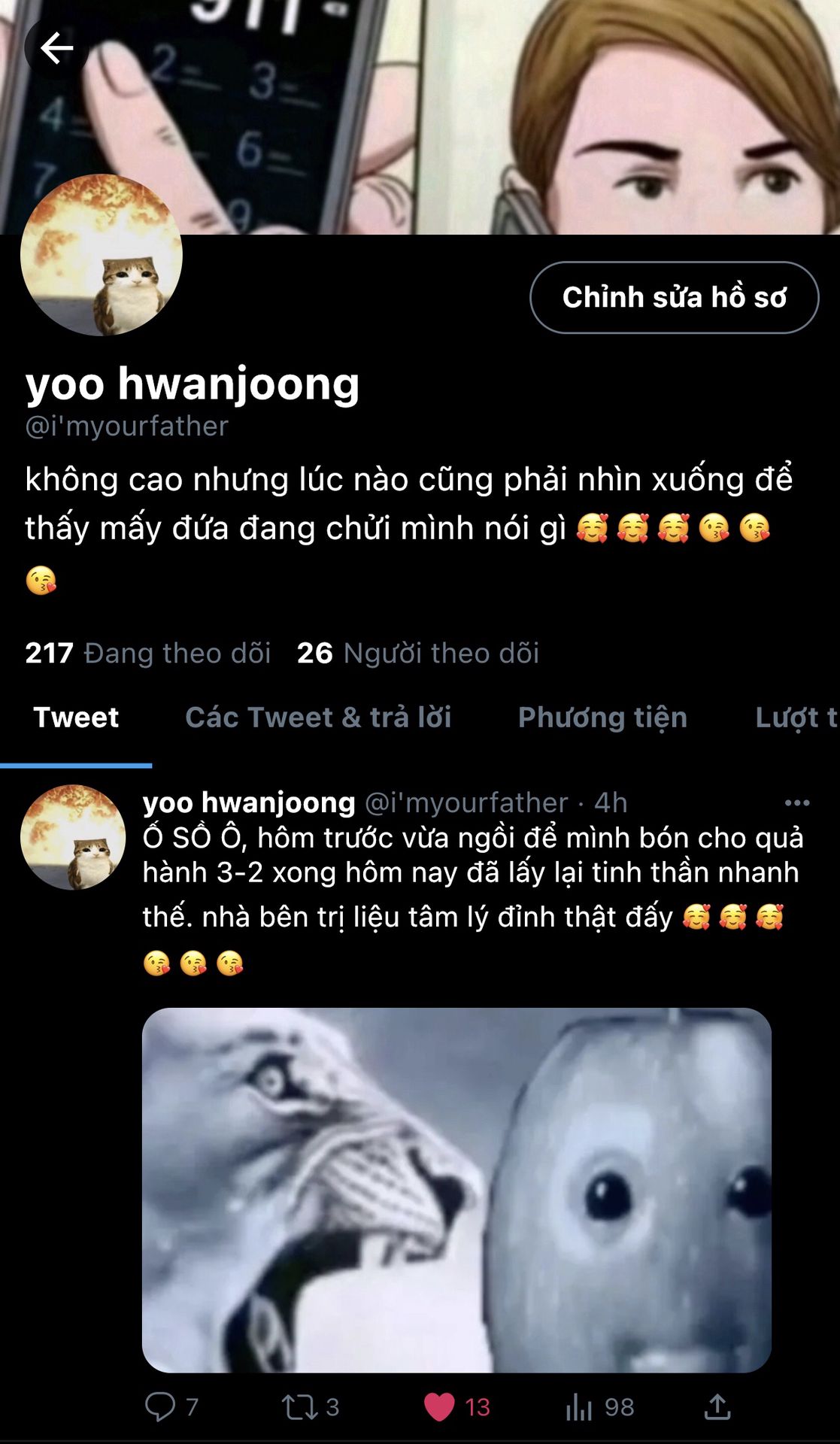Open the tweet's three-dot overflow menu
Screen dimensions: 840x1444
[x=796, y=803]
